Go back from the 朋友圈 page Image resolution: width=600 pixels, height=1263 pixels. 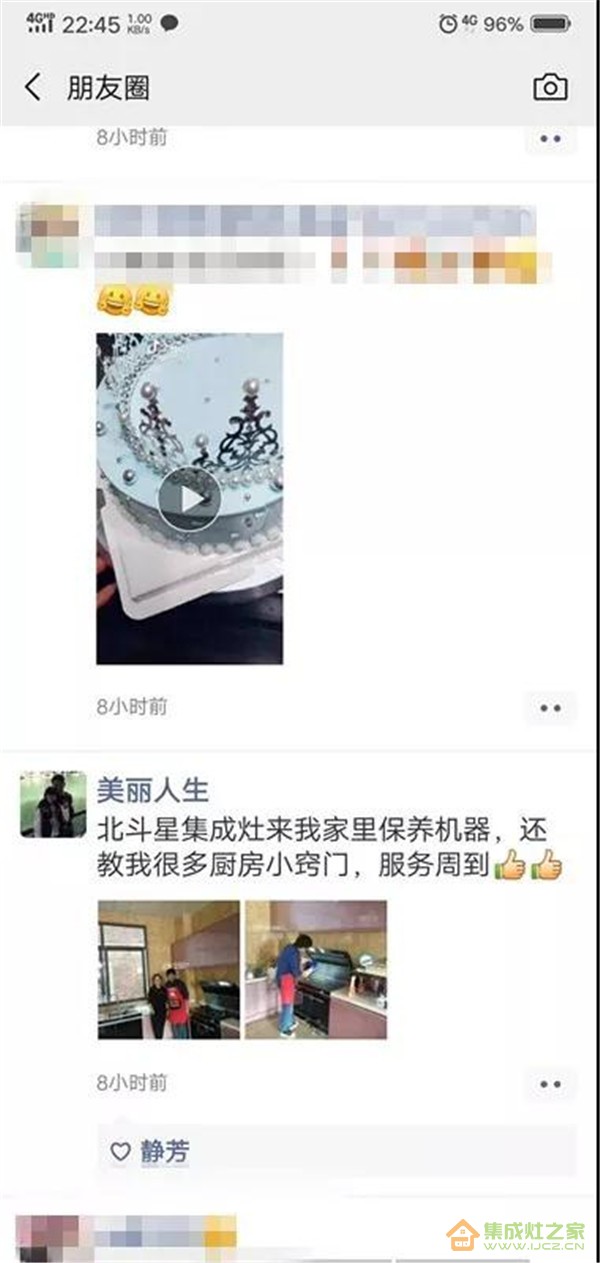point(33,87)
